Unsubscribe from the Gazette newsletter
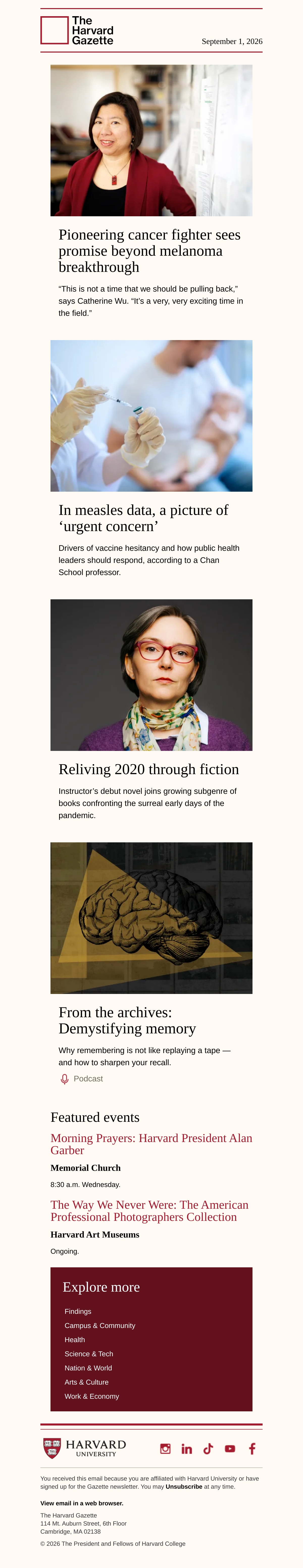This screenshot has height=1568, width=303. click(x=184, y=1486)
